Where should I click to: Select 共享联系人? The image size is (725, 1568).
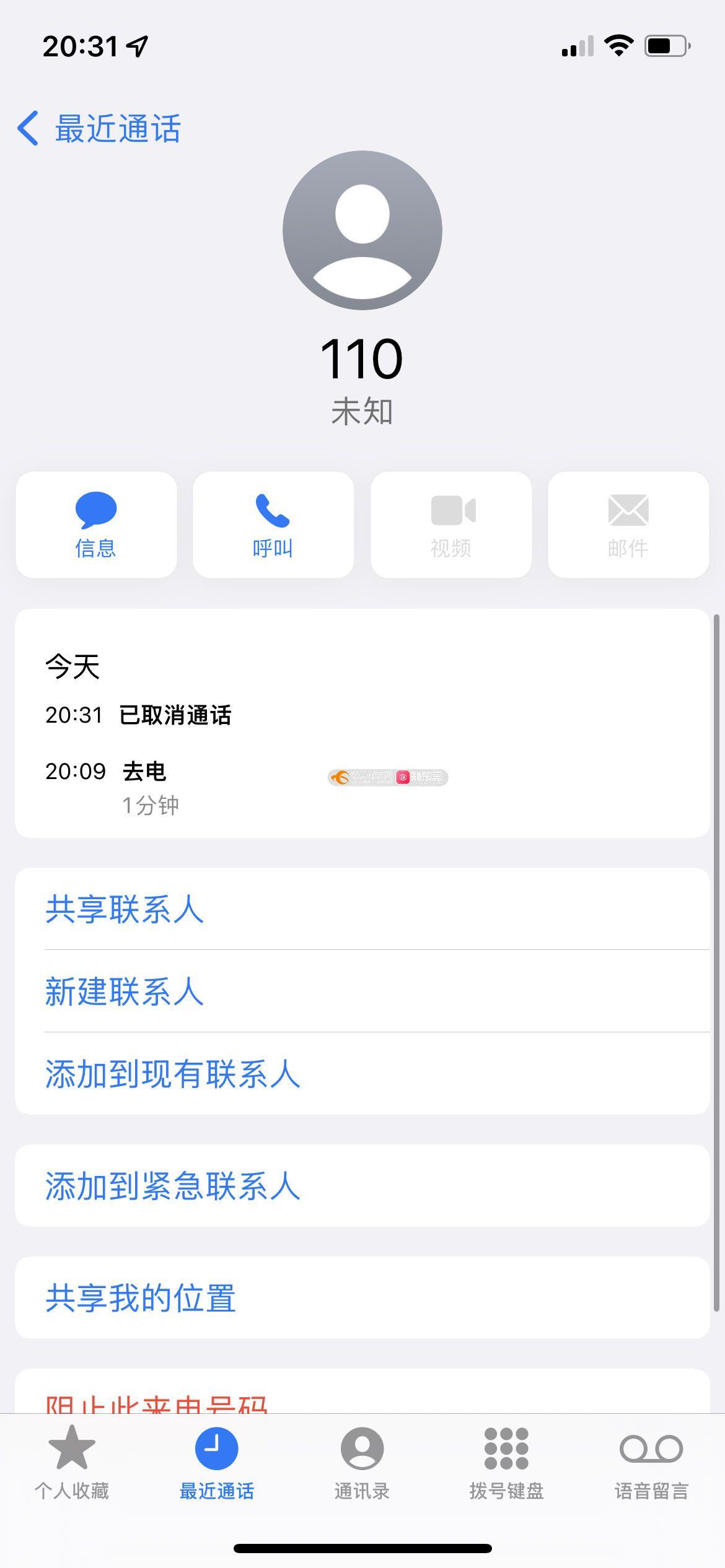[362, 908]
